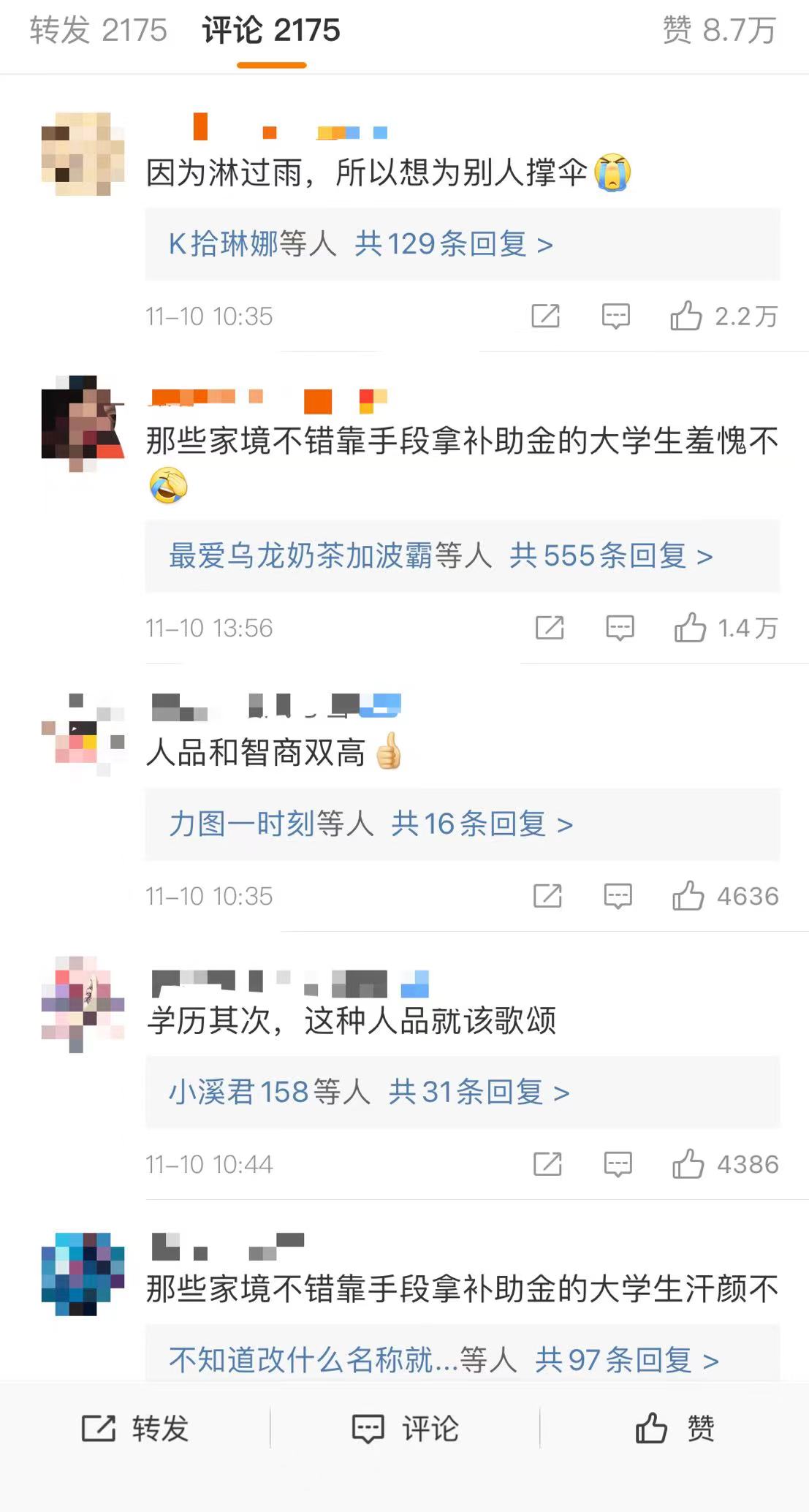Image resolution: width=809 pixels, height=1512 pixels.
Task: View the 共16条回复 replies
Action: tap(481, 824)
